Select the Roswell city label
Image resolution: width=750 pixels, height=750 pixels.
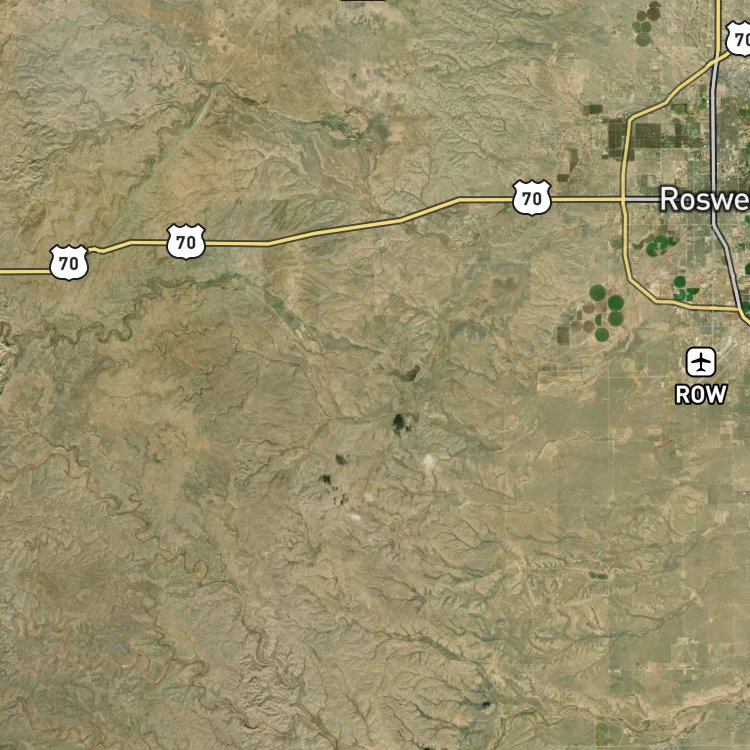[x=705, y=199]
